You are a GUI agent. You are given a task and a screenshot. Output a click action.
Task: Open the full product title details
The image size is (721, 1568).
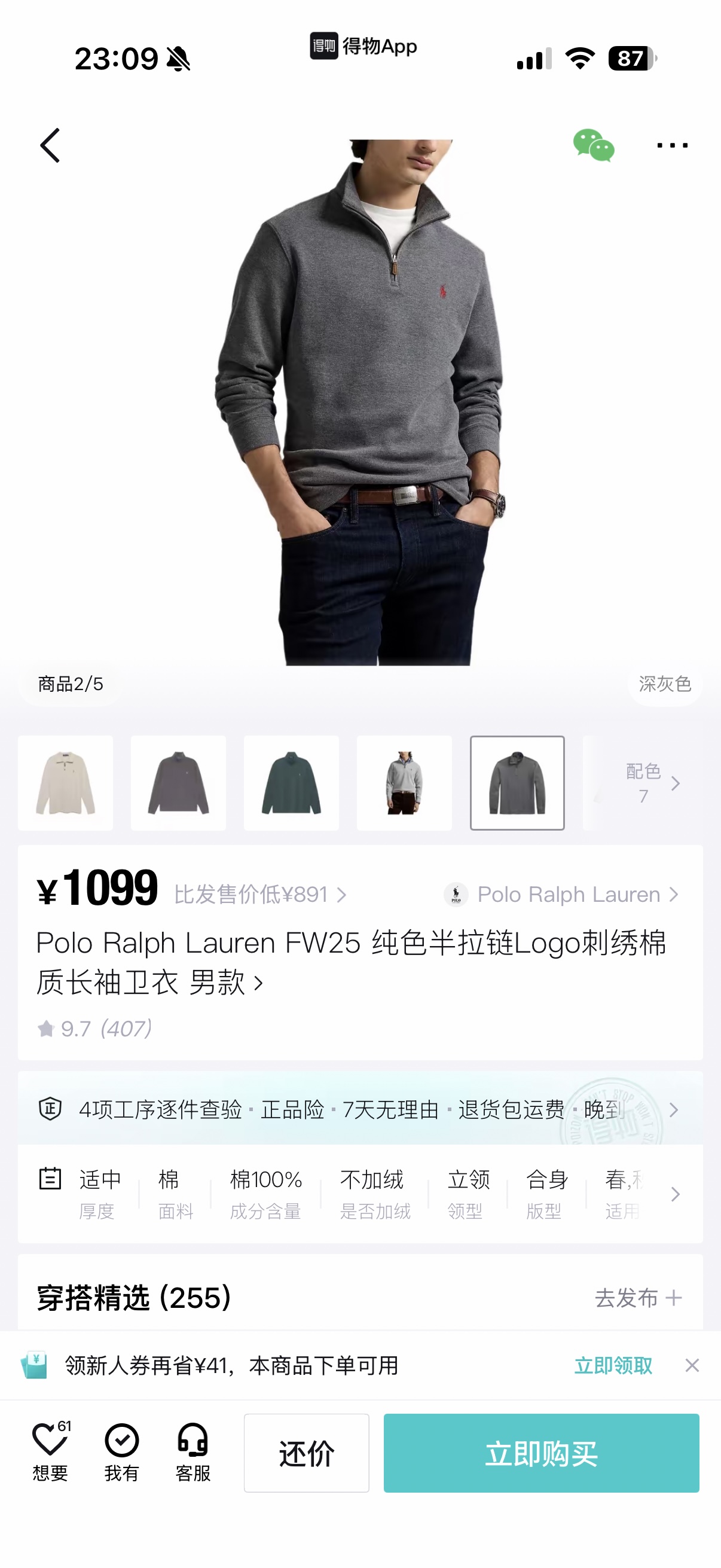tap(352, 962)
